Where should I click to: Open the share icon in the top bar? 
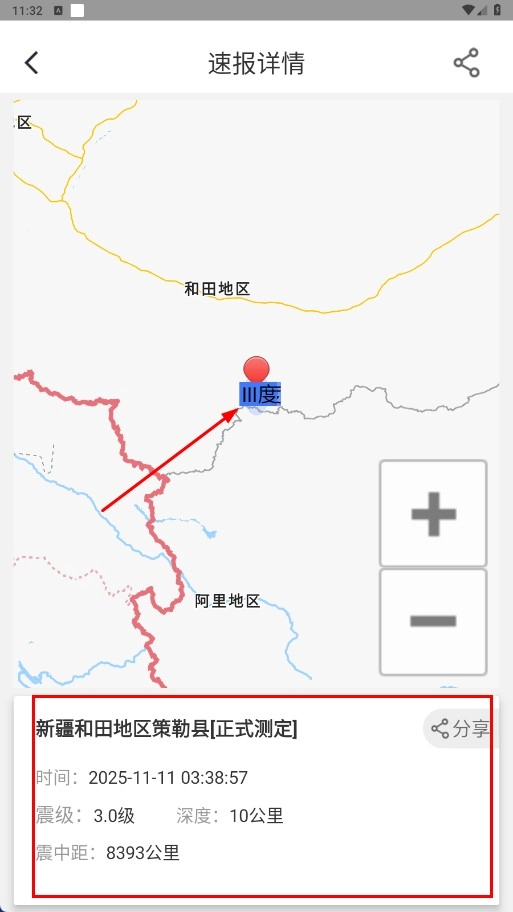(x=466, y=63)
